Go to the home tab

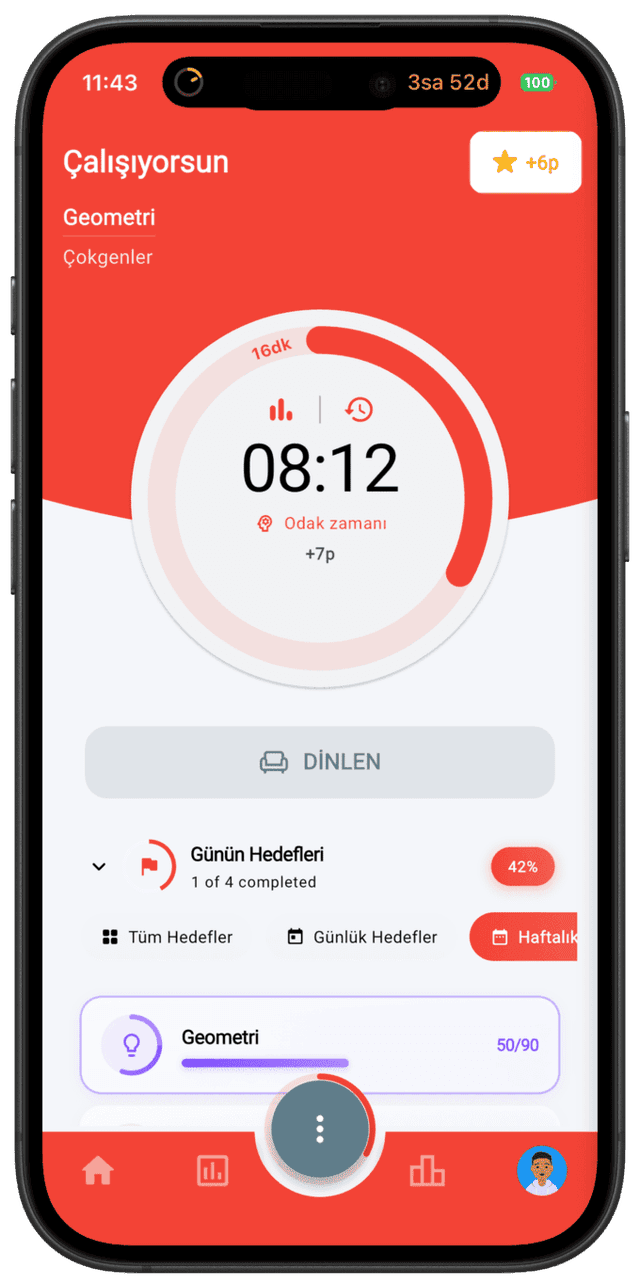tap(98, 1170)
